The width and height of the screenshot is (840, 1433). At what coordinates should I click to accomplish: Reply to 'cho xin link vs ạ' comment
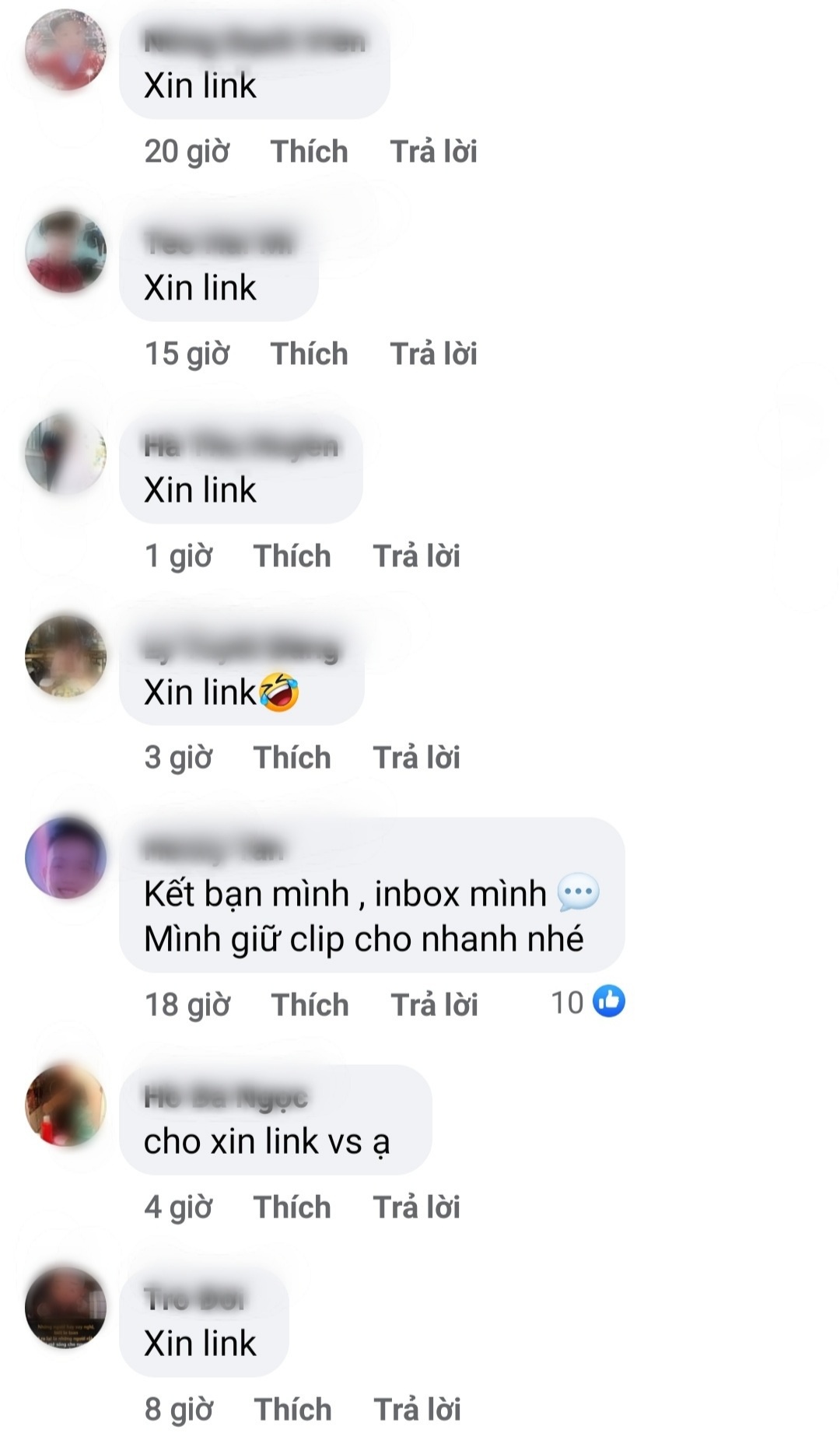[416, 1207]
